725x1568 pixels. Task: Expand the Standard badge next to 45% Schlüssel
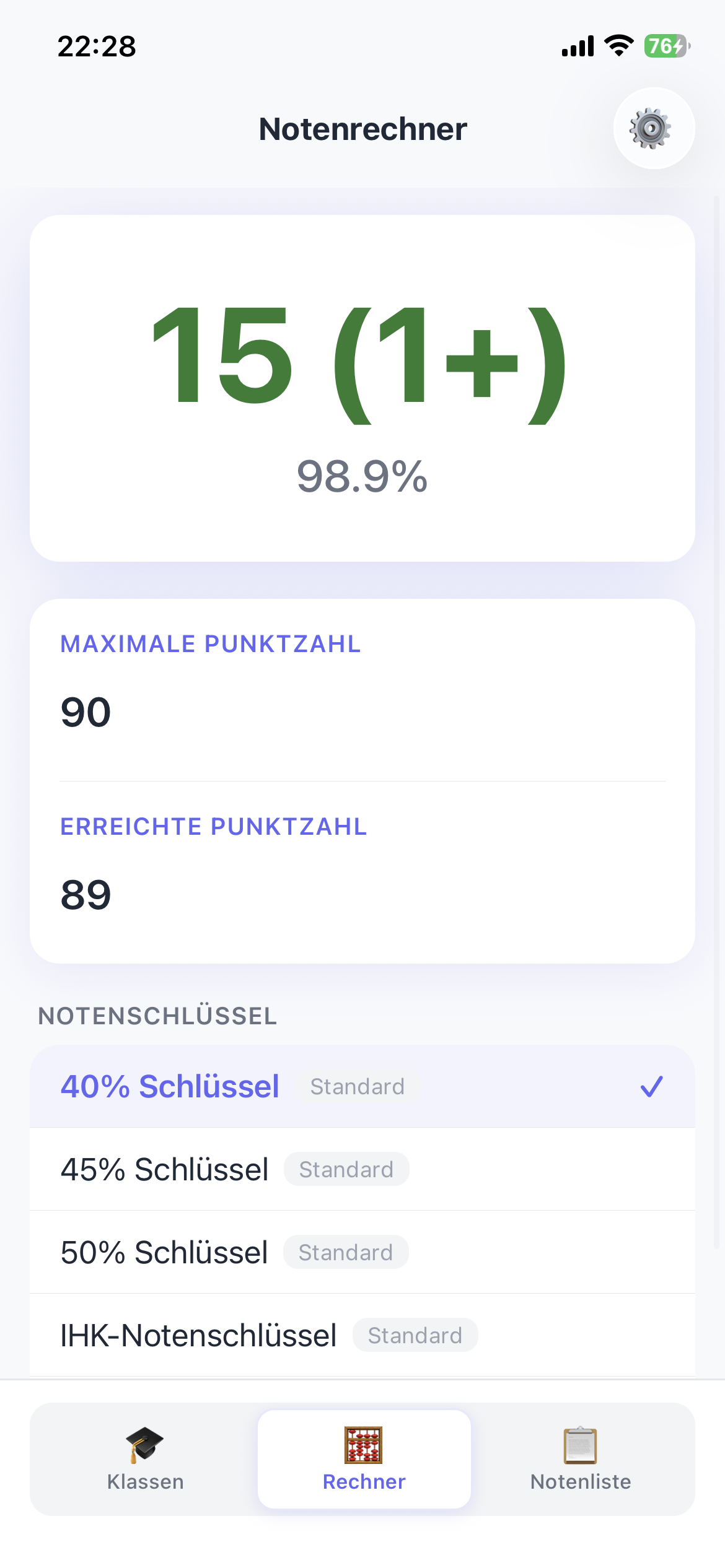click(x=346, y=1169)
